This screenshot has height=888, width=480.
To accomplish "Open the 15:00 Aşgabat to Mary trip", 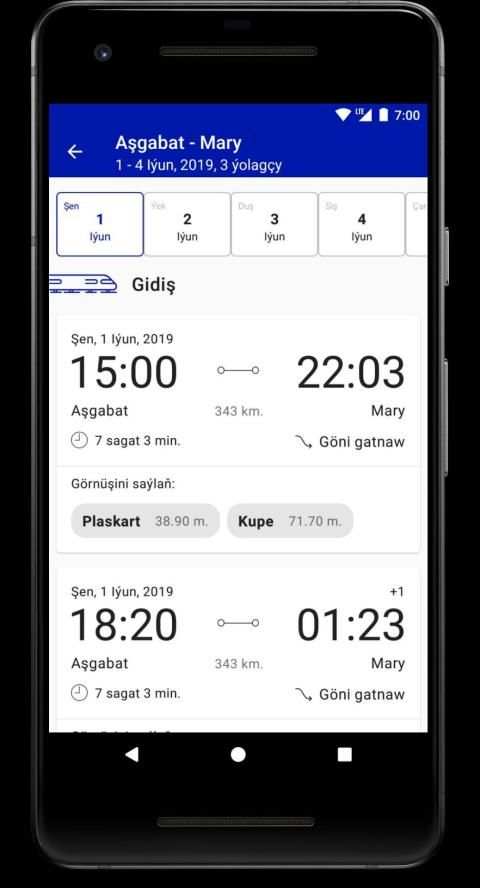I will point(238,391).
